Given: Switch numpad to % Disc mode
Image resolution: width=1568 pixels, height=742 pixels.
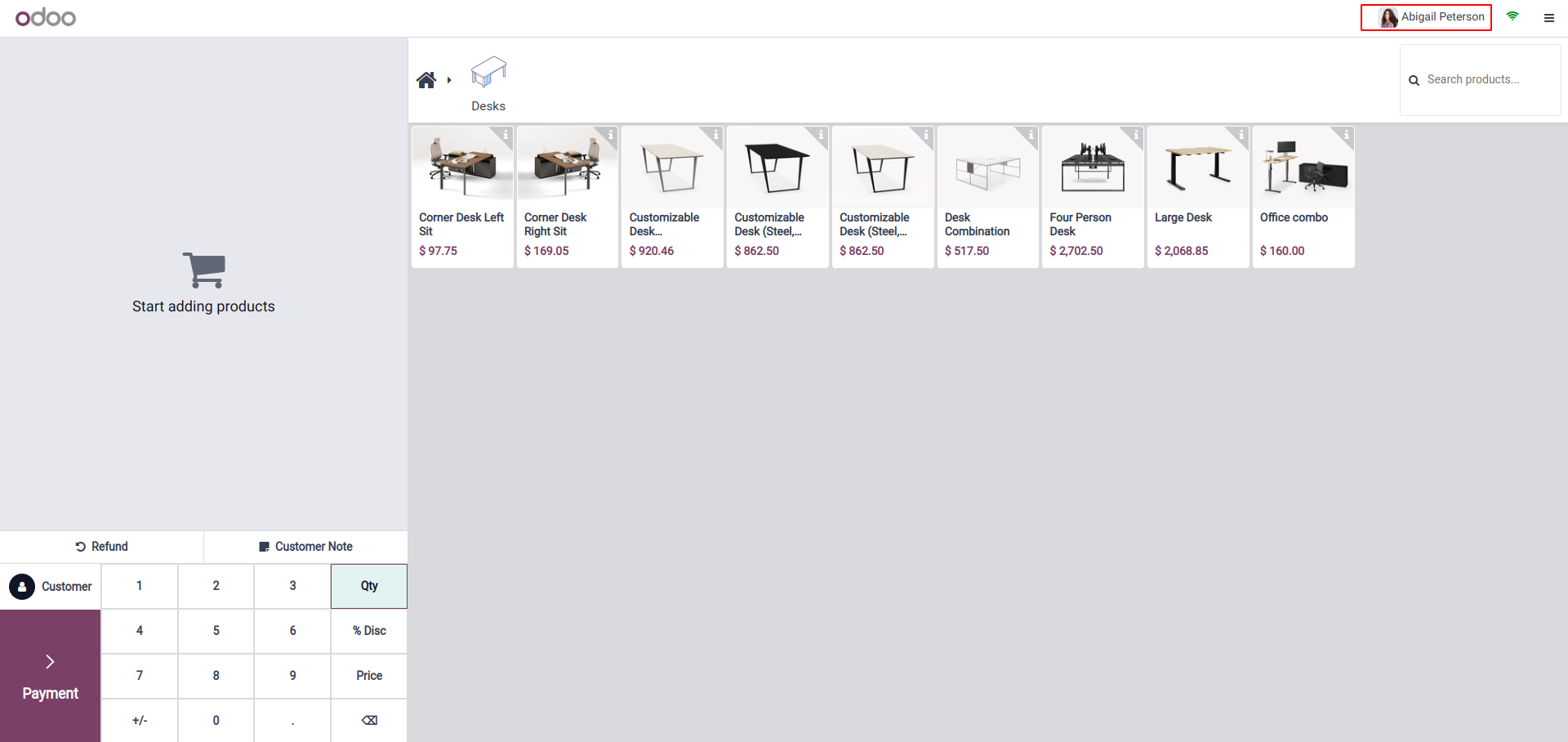Looking at the screenshot, I should (x=369, y=631).
